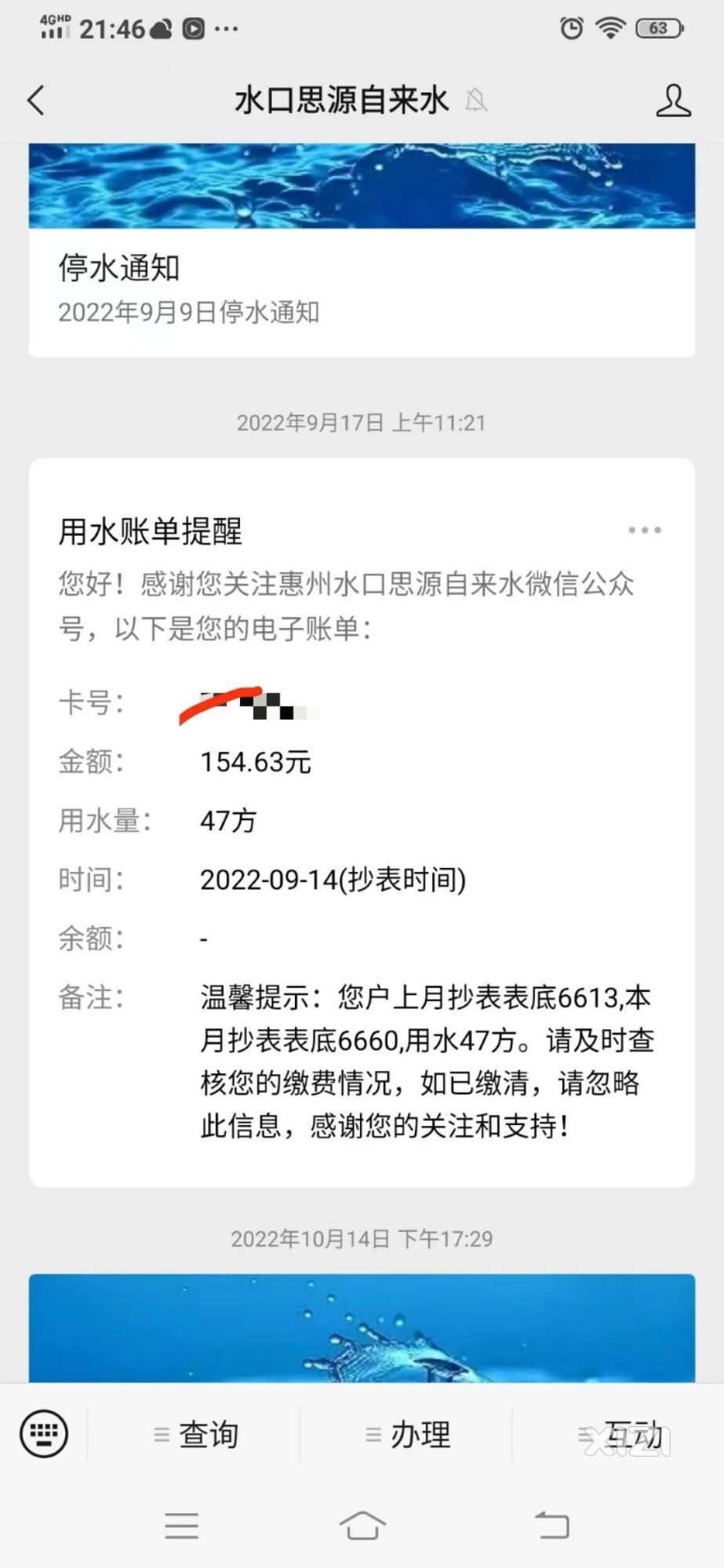Image resolution: width=724 pixels, height=1568 pixels.
Task: Open the three-dot menu on the bill card
Action: [644, 531]
